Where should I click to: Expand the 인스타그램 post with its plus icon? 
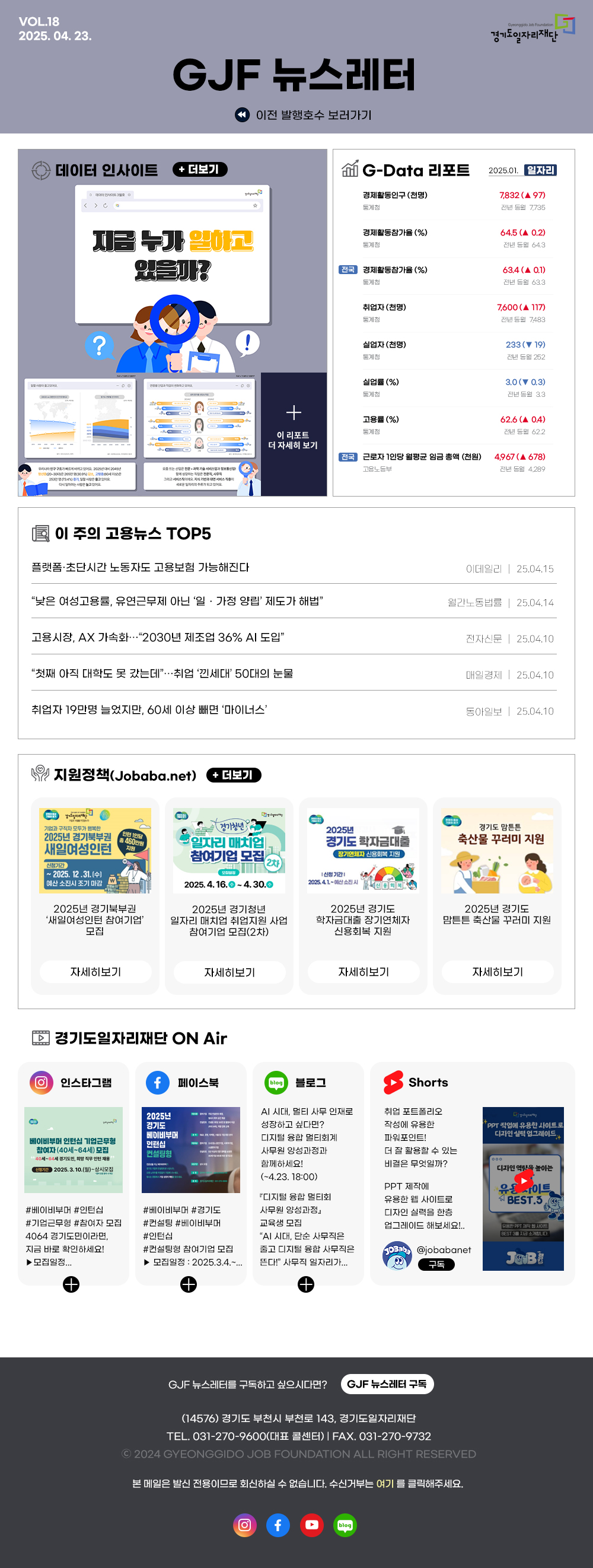pyautogui.click(x=71, y=1284)
